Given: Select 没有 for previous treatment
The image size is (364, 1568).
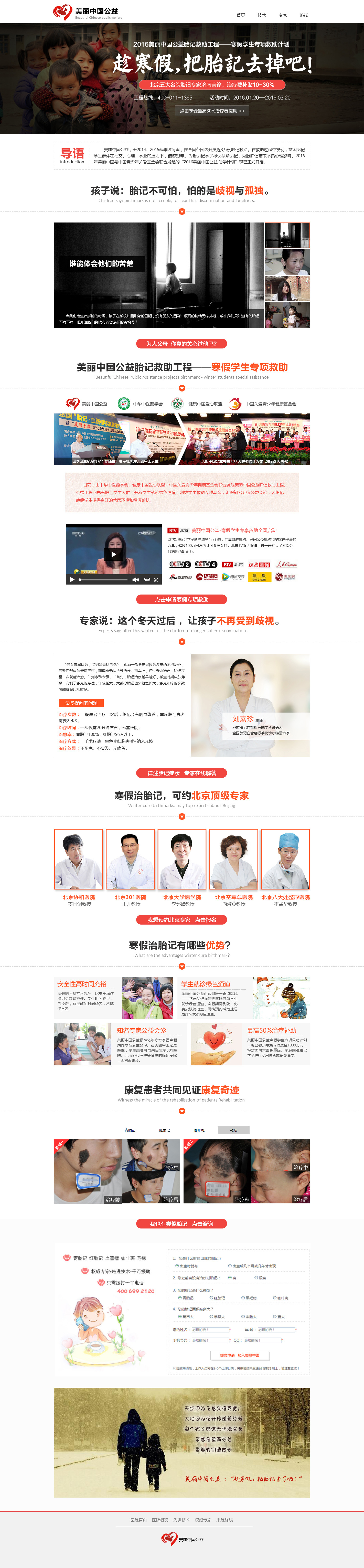Looking at the screenshot, I should click(x=256, y=1278).
